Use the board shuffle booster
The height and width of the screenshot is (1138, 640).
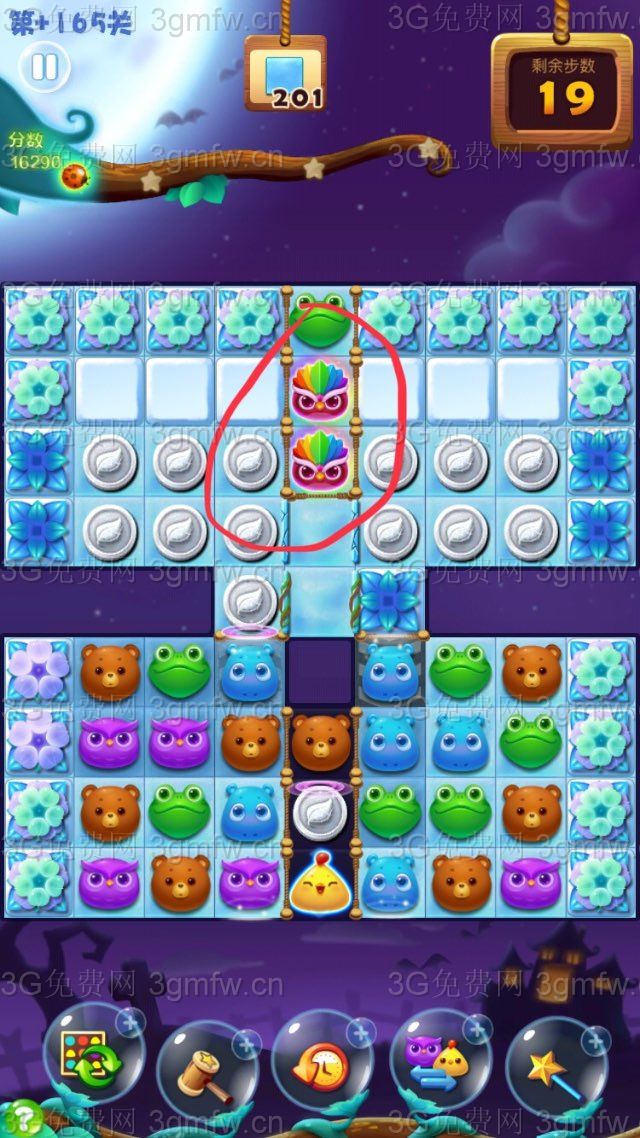tap(92, 1059)
